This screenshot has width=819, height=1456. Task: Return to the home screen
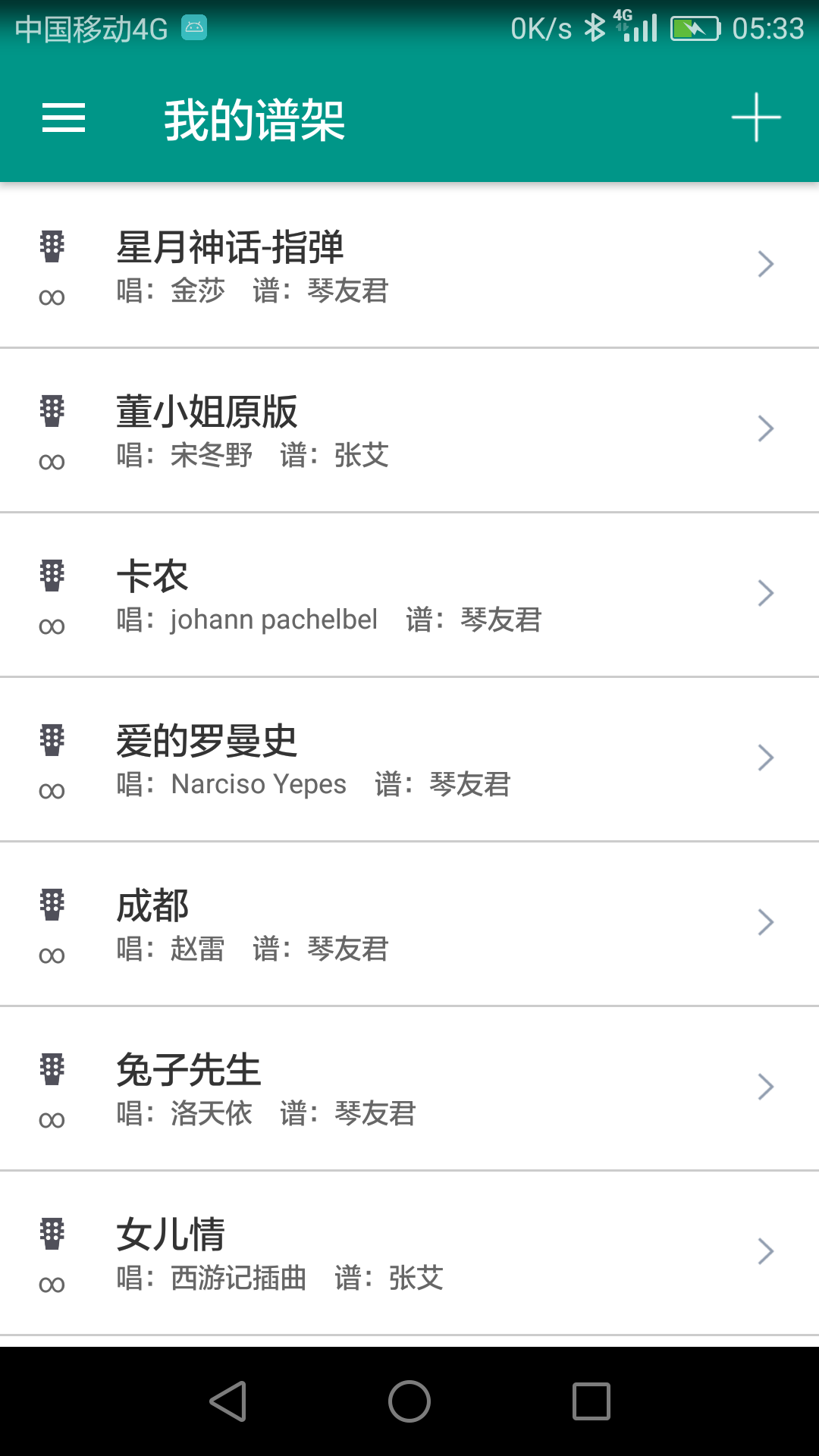coord(409,1401)
